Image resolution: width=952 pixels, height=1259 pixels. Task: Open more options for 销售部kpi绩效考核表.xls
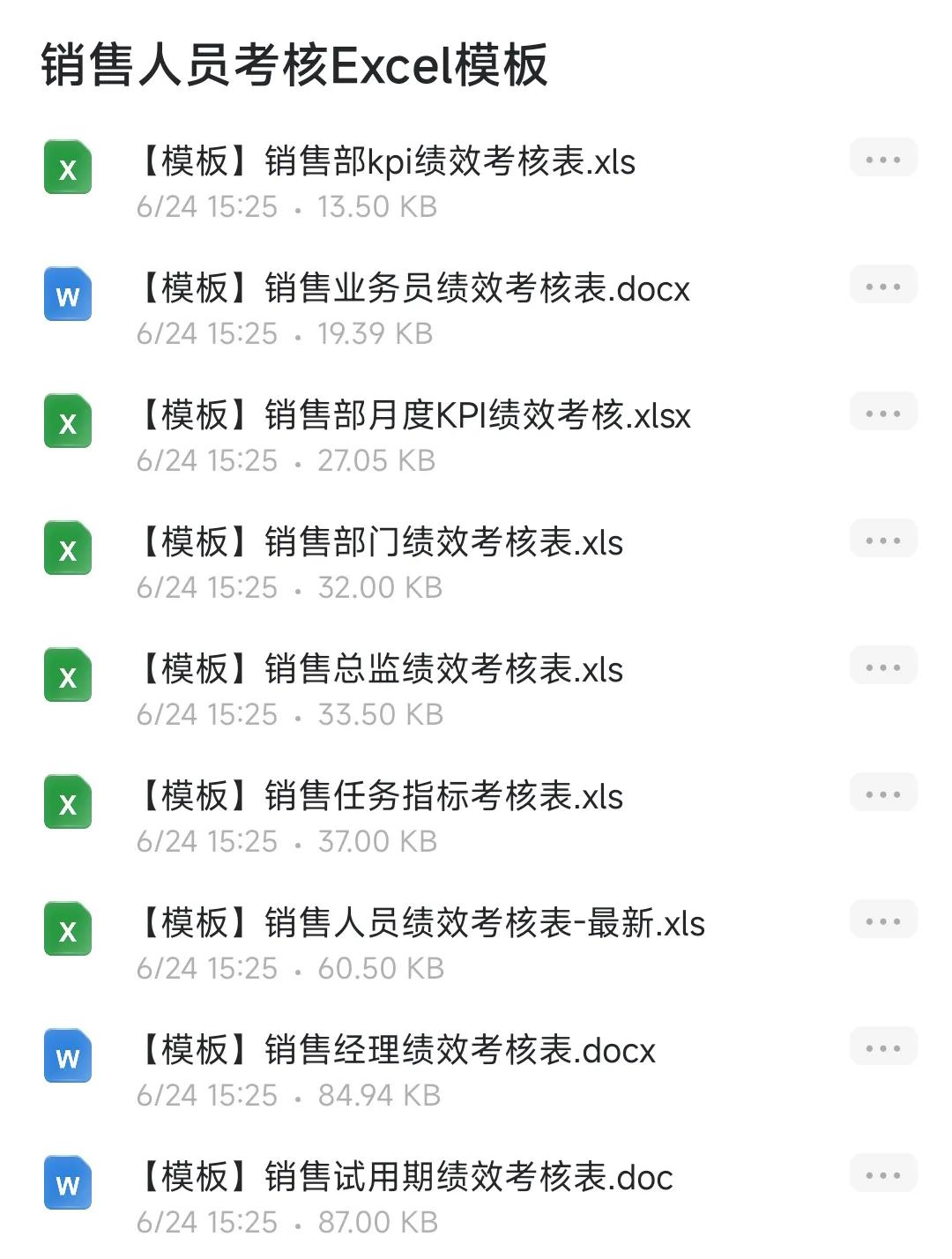point(882,158)
